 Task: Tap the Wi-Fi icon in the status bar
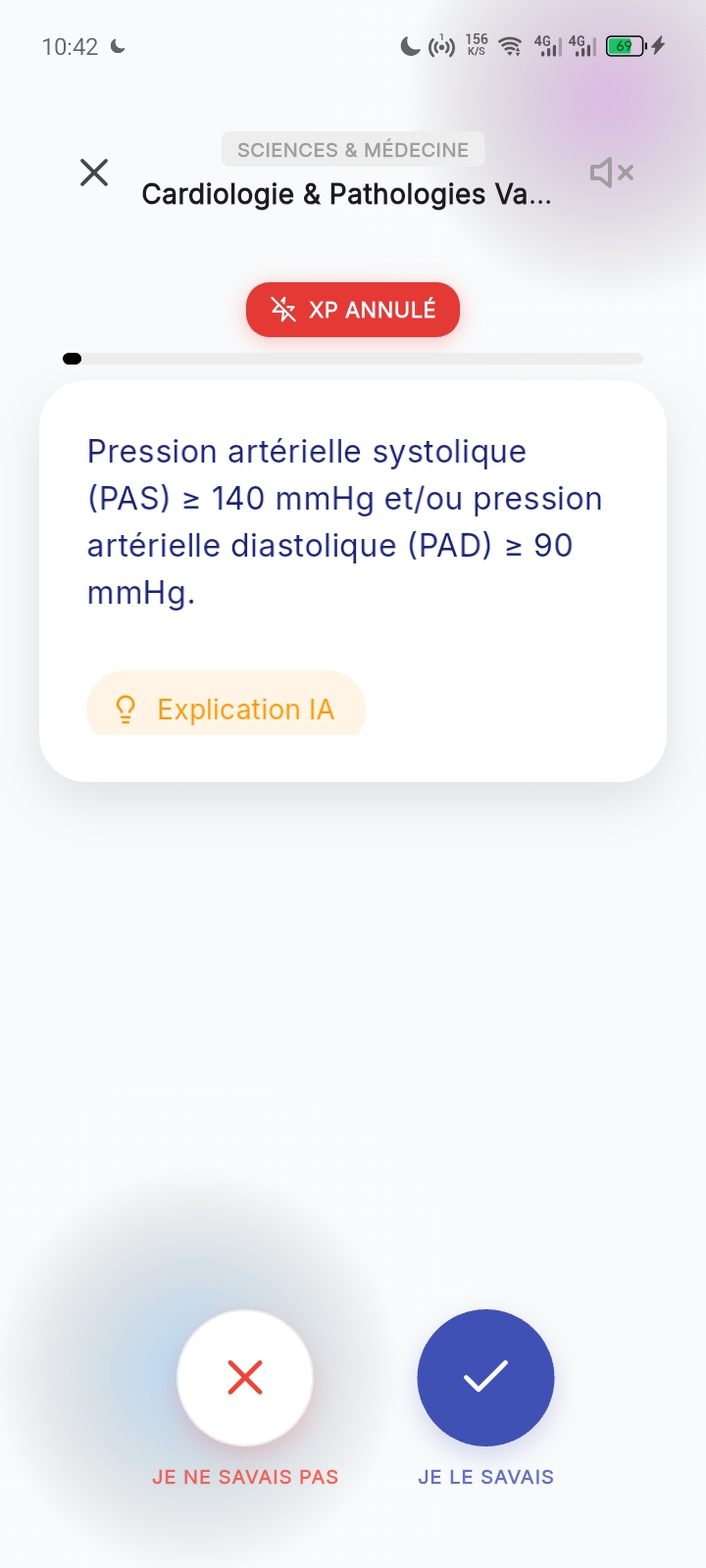click(x=509, y=45)
